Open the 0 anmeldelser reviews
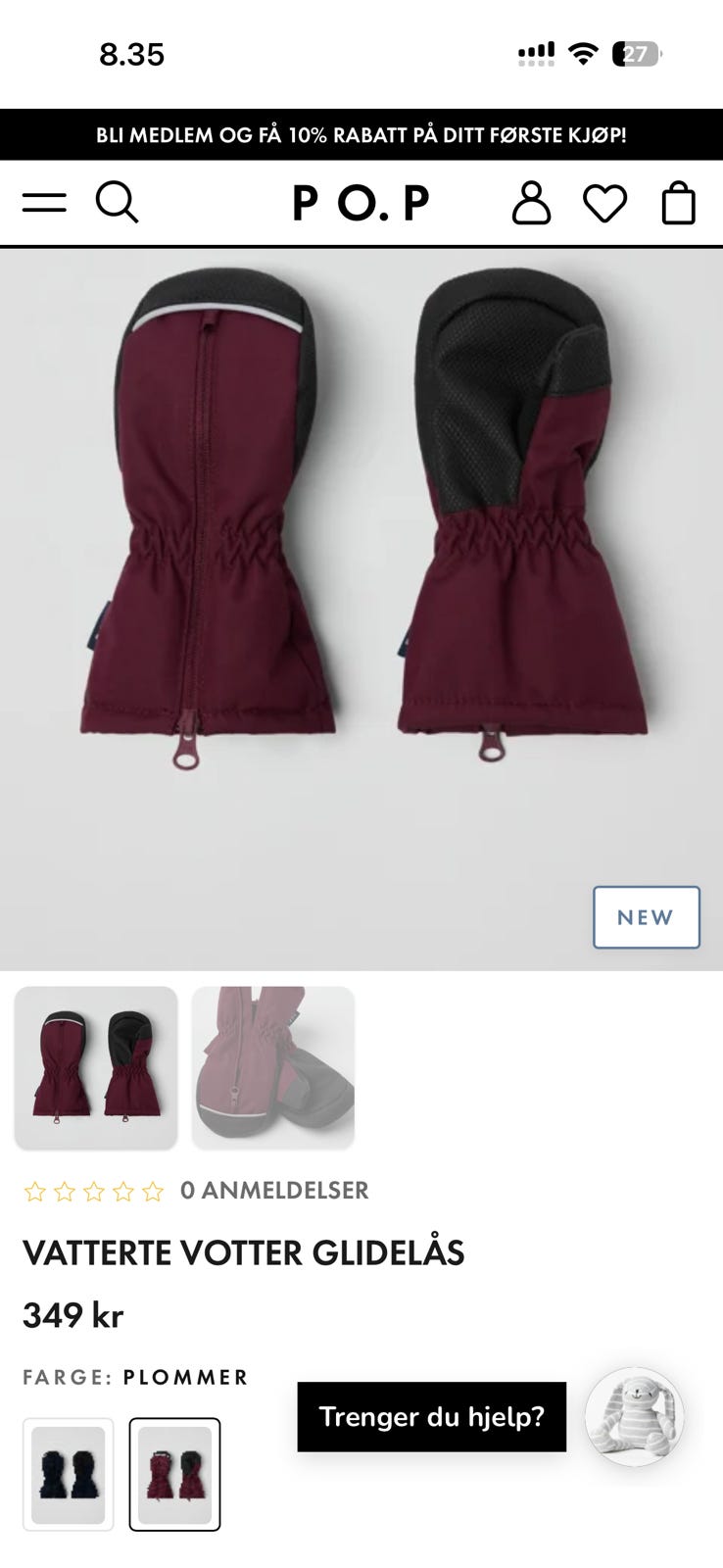723x1568 pixels. click(274, 1190)
